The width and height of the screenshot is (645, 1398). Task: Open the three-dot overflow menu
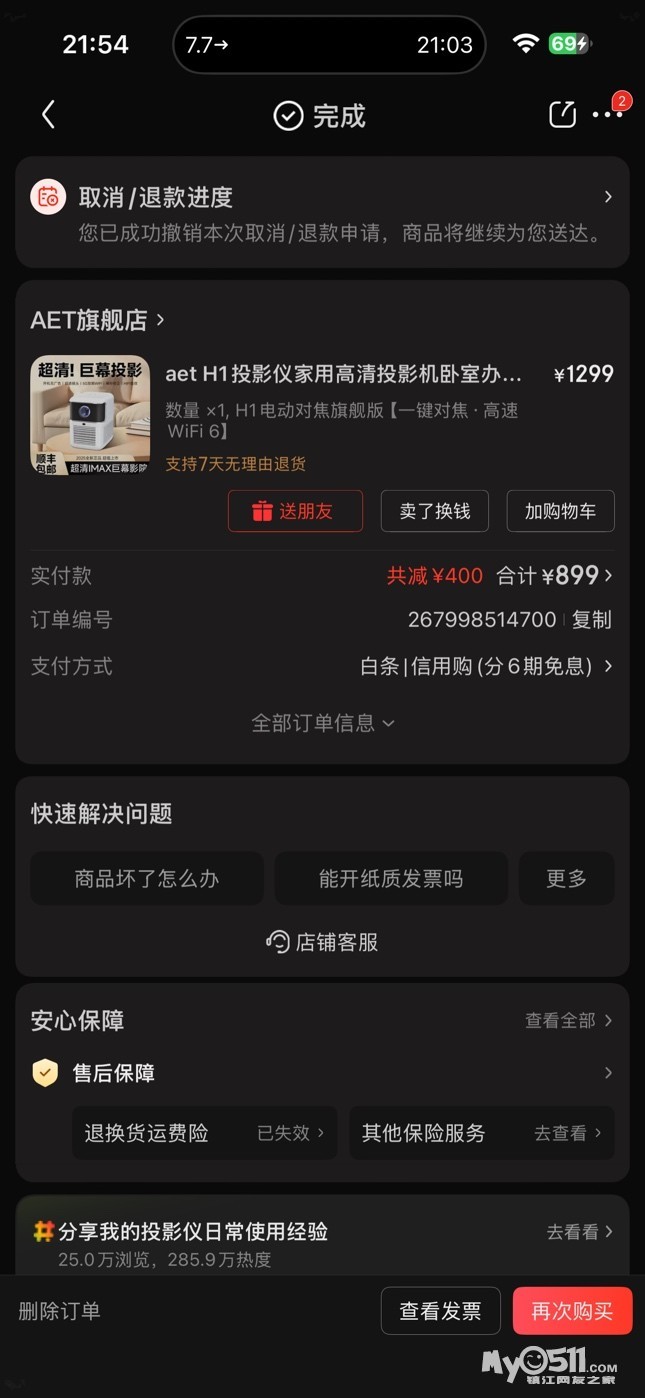point(607,115)
